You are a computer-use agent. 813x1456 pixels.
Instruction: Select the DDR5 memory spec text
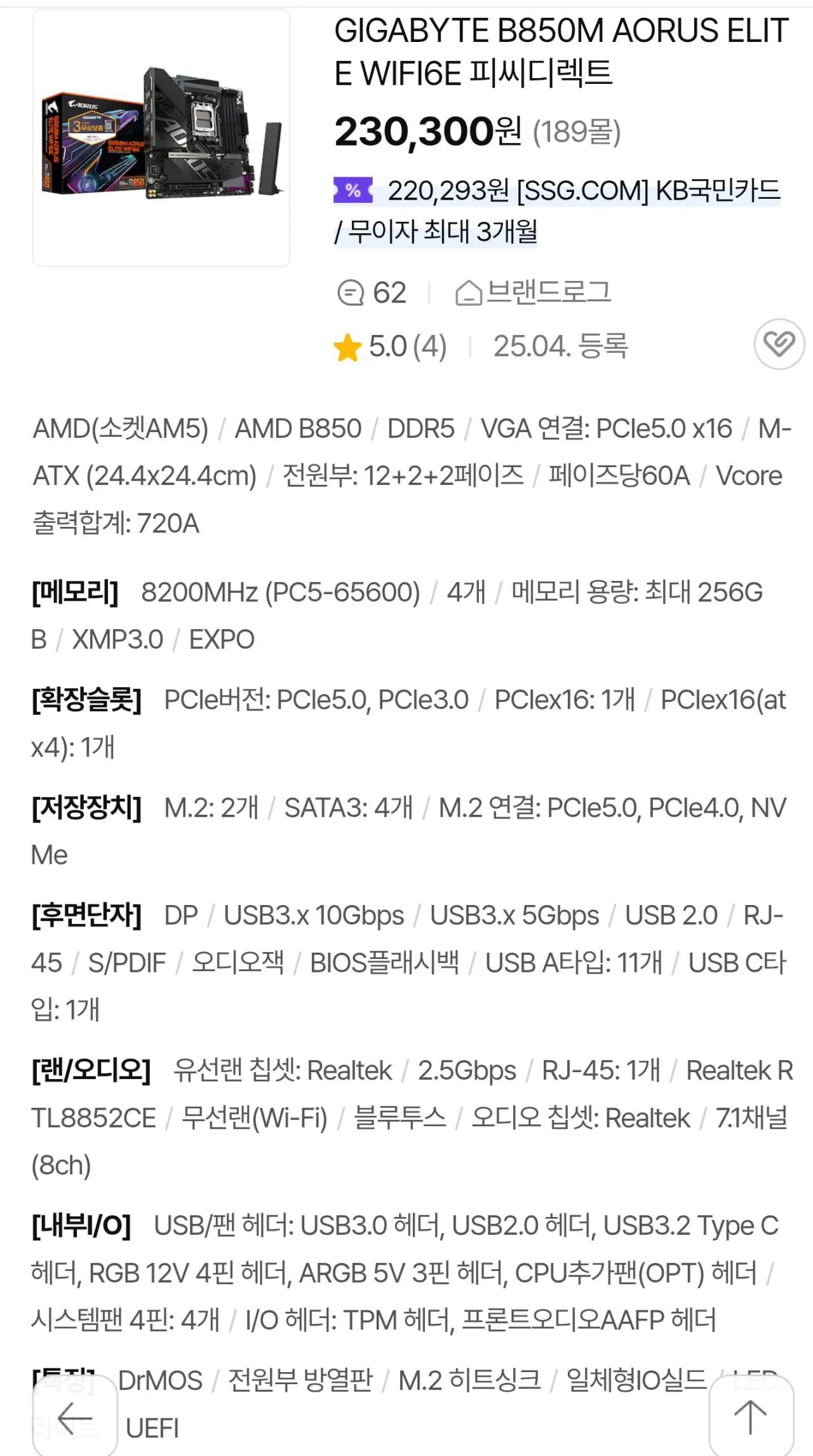(x=421, y=429)
